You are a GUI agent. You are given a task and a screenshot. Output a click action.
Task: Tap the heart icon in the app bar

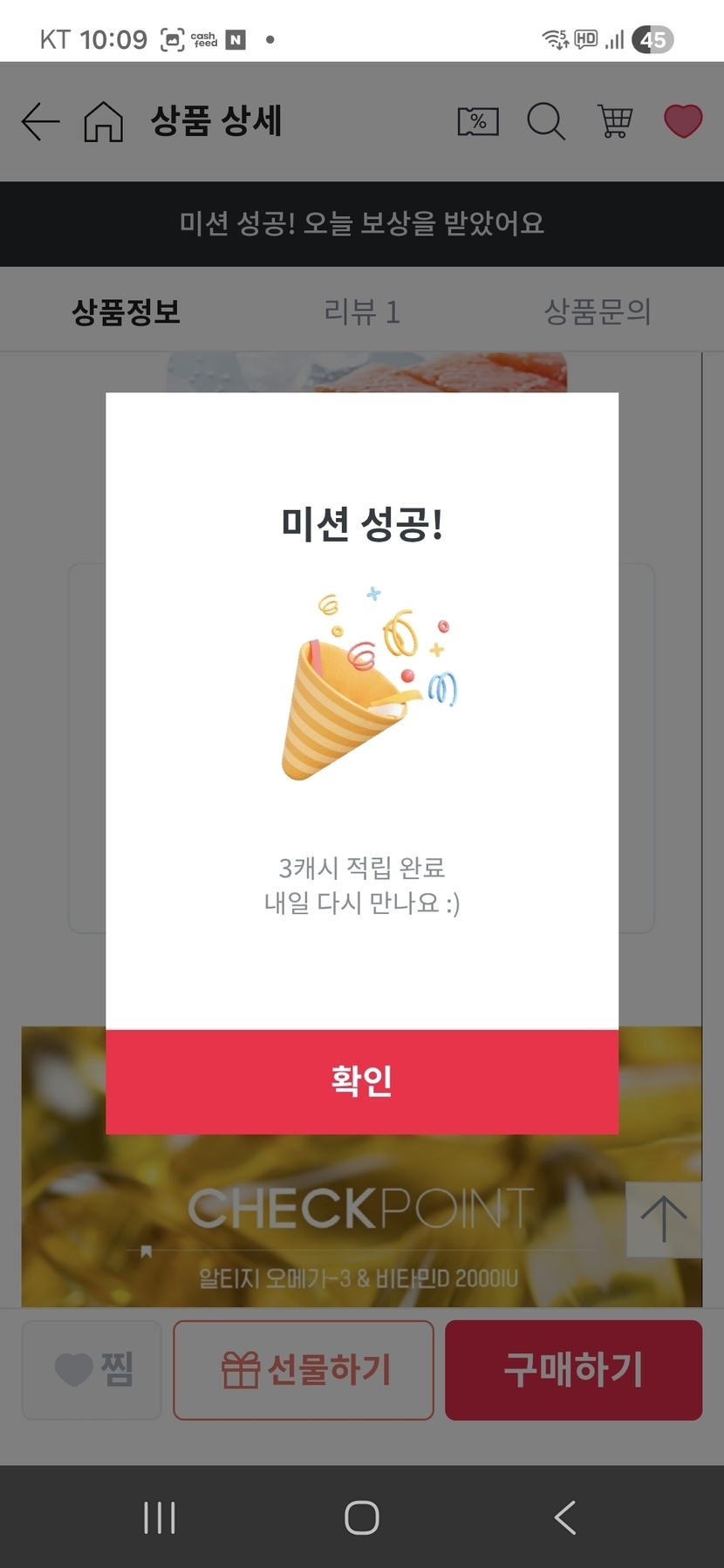(683, 121)
